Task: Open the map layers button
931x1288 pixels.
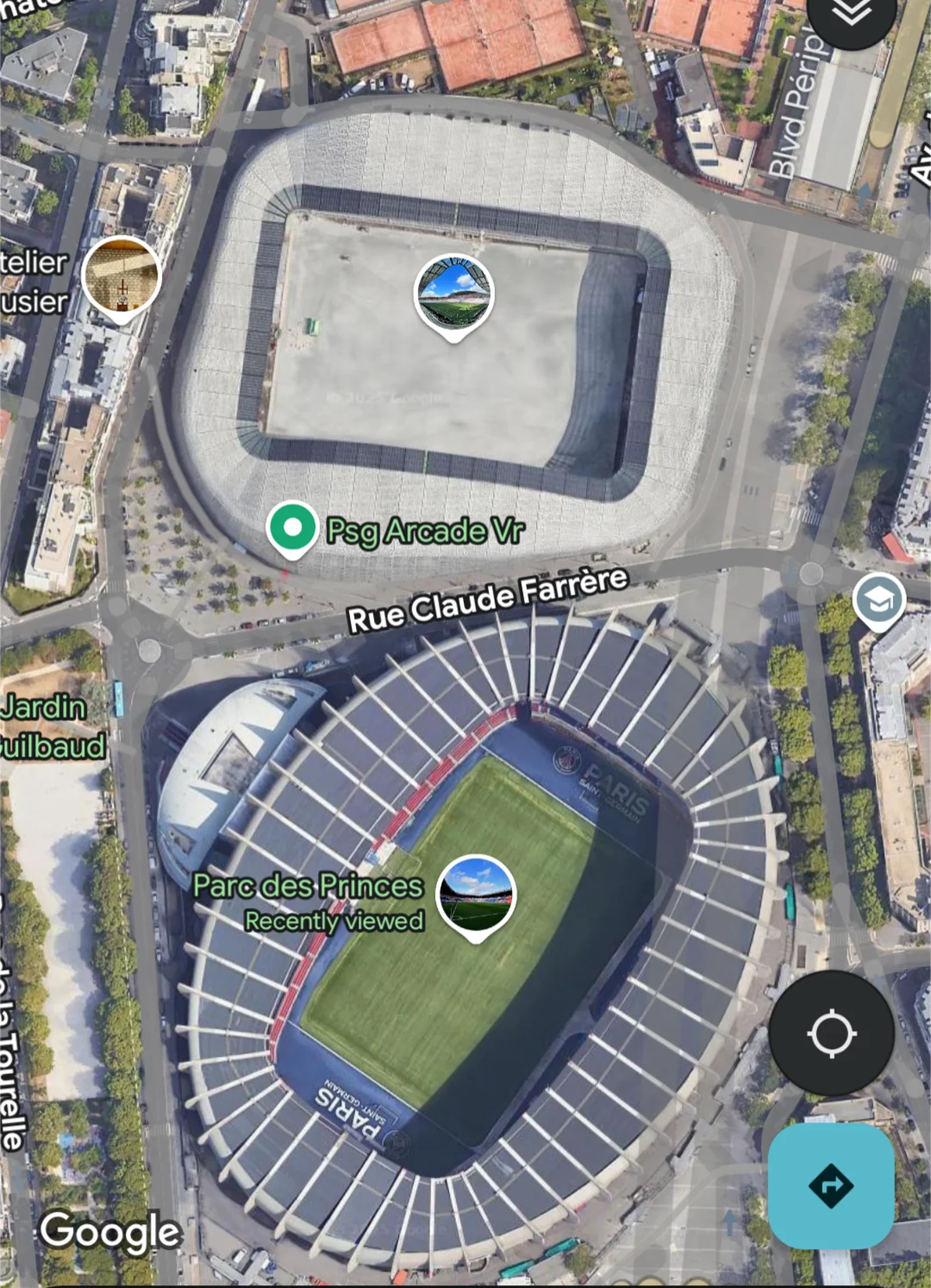Action: tap(851, 16)
